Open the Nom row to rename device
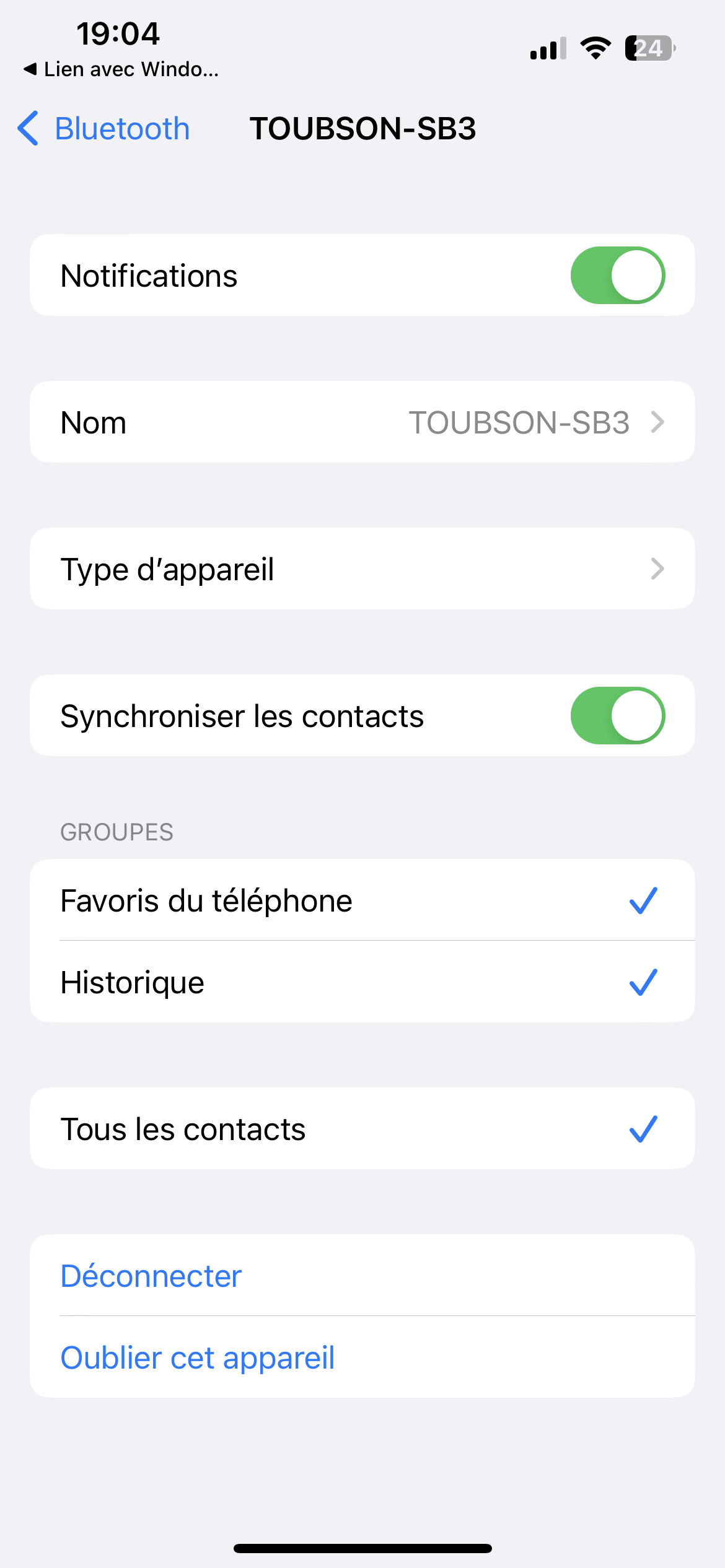 point(362,422)
